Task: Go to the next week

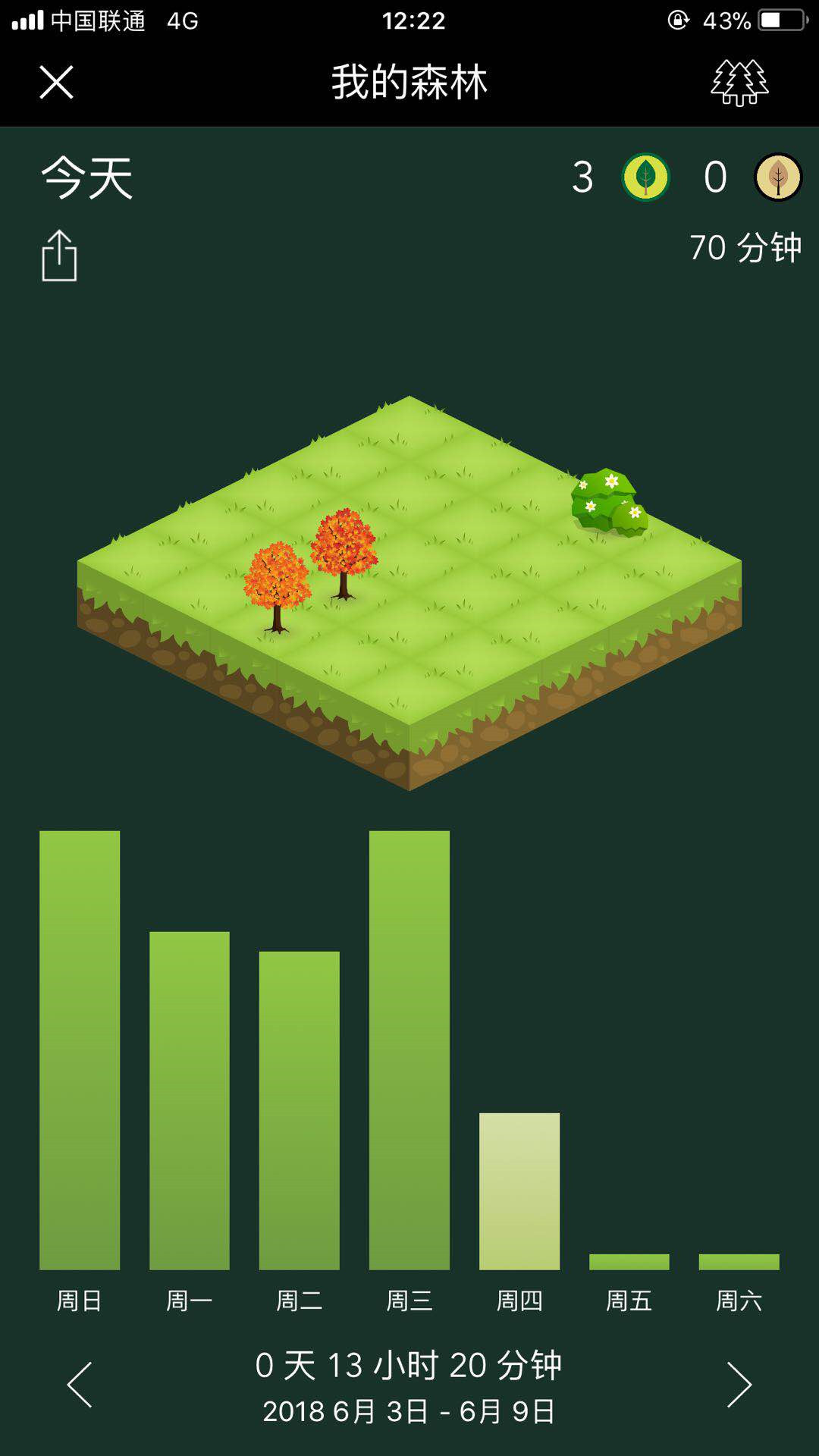Action: point(739,1385)
